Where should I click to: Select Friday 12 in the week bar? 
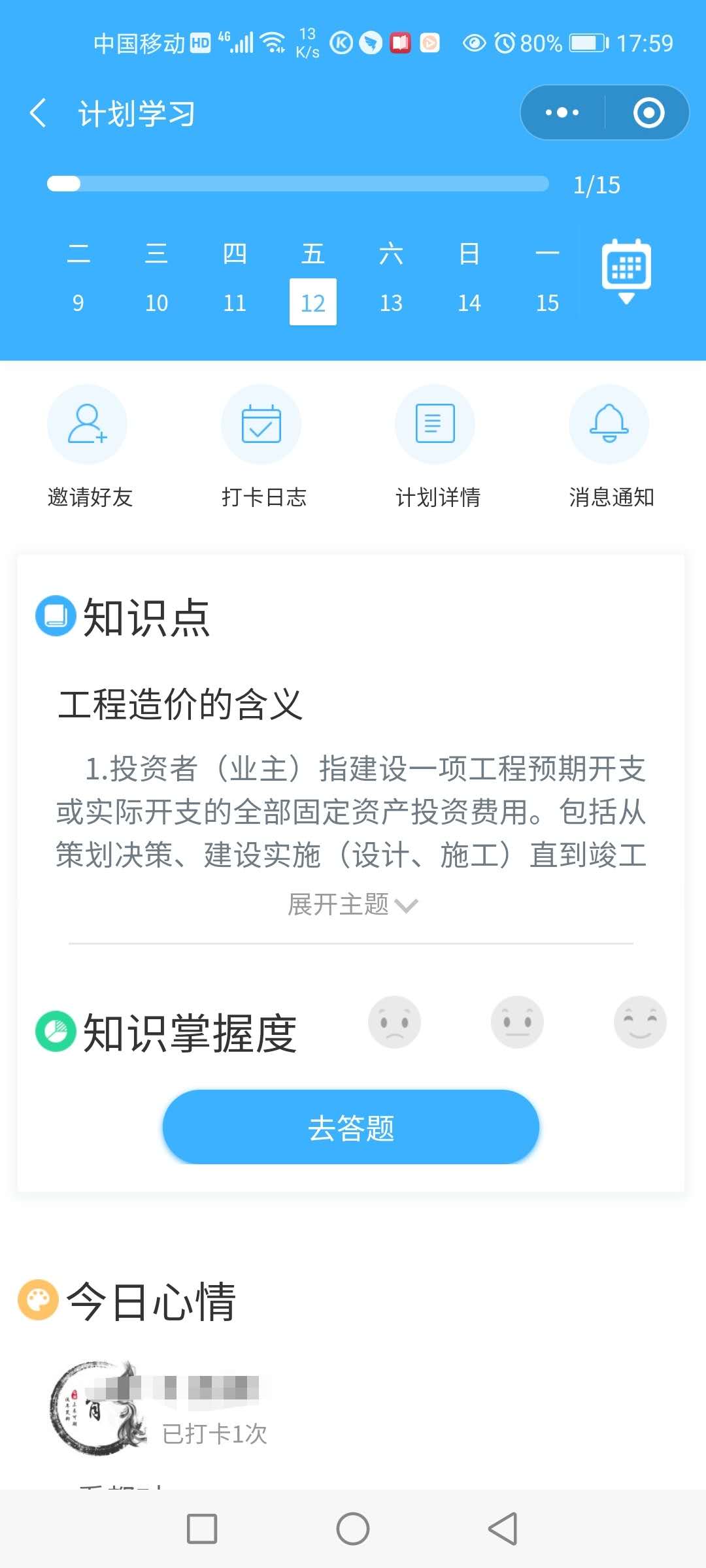313,302
